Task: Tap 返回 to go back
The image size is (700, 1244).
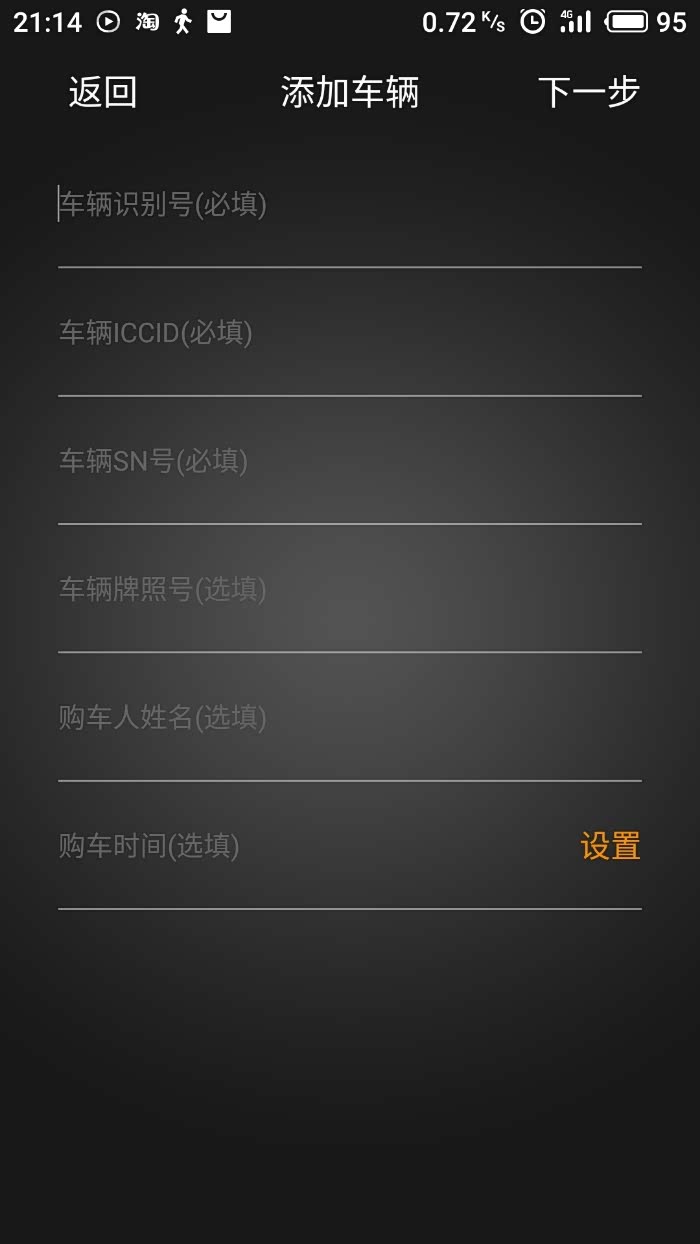Action: click(x=102, y=93)
